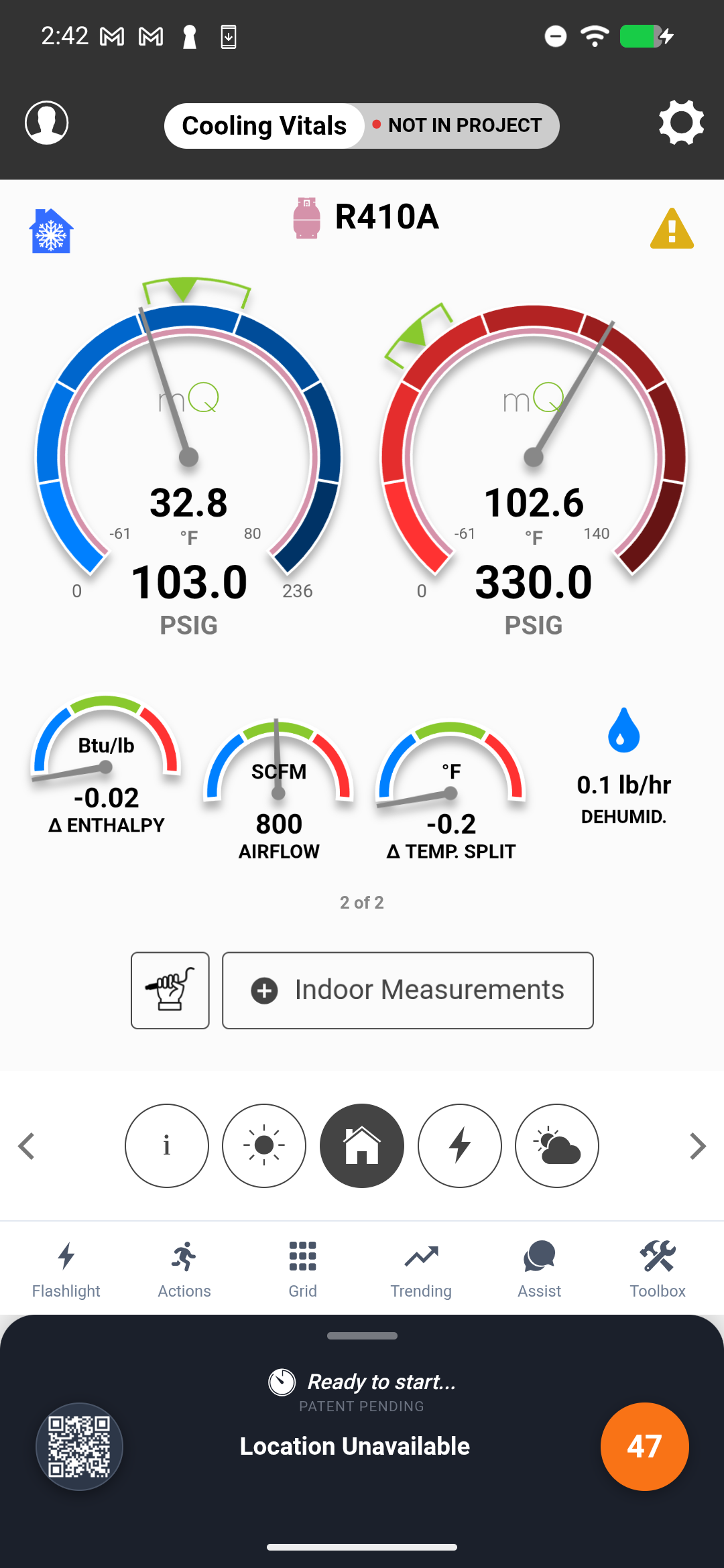Viewport: 724px width, 1568px height.
Task: Open the Actions menu
Action: point(184,1267)
